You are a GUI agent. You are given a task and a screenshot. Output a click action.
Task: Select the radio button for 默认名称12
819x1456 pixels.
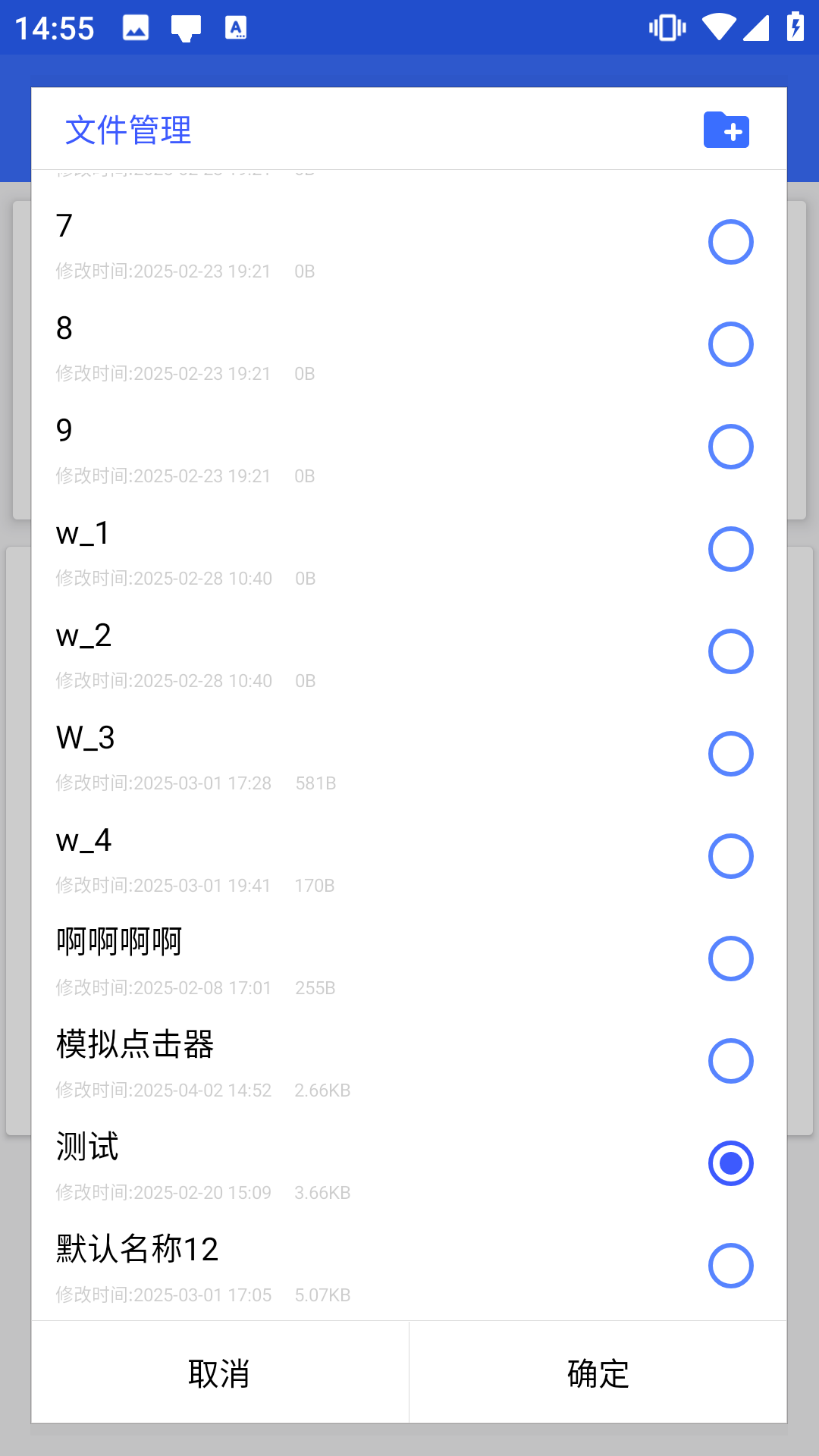tap(730, 1266)
